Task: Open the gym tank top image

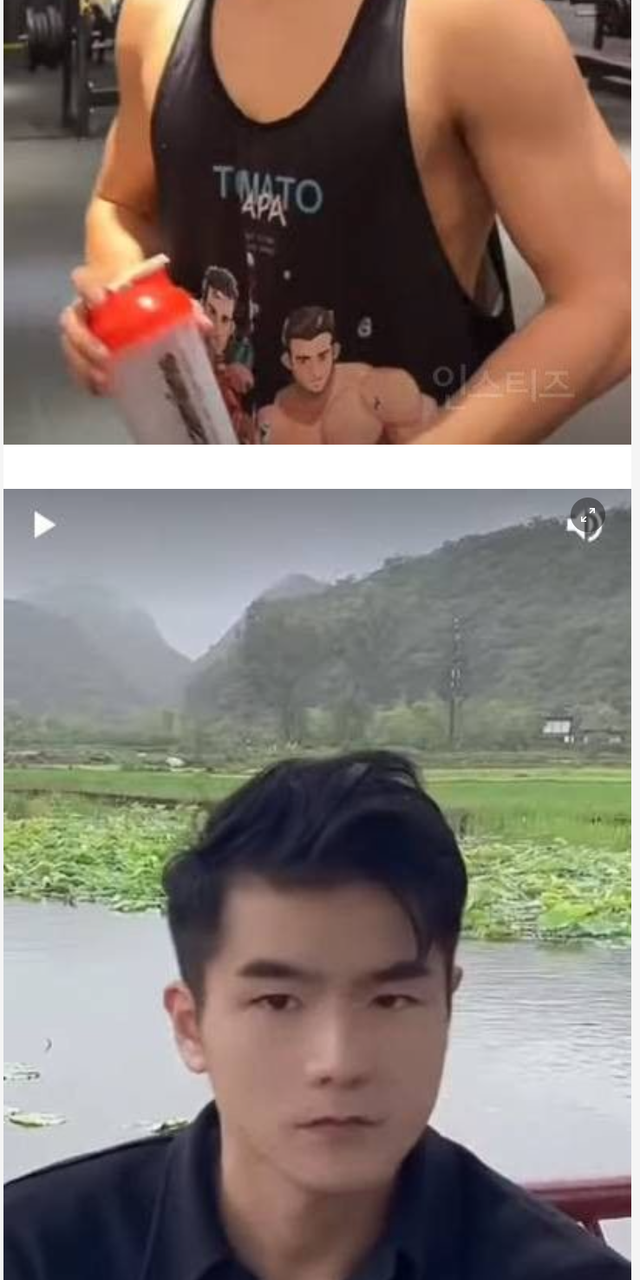Action: tap(317, 221)
